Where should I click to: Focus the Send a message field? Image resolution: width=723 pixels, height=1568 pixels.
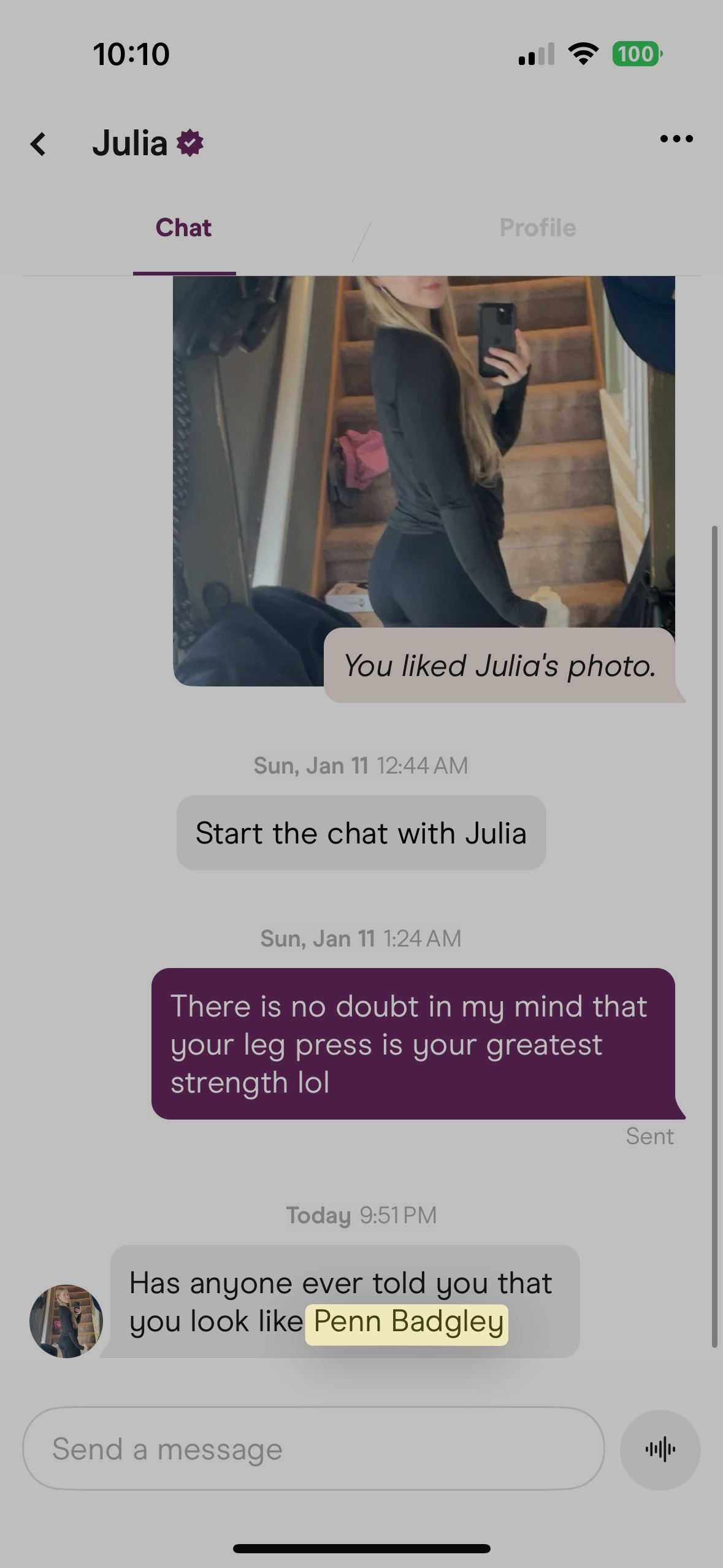point(313,1449)
